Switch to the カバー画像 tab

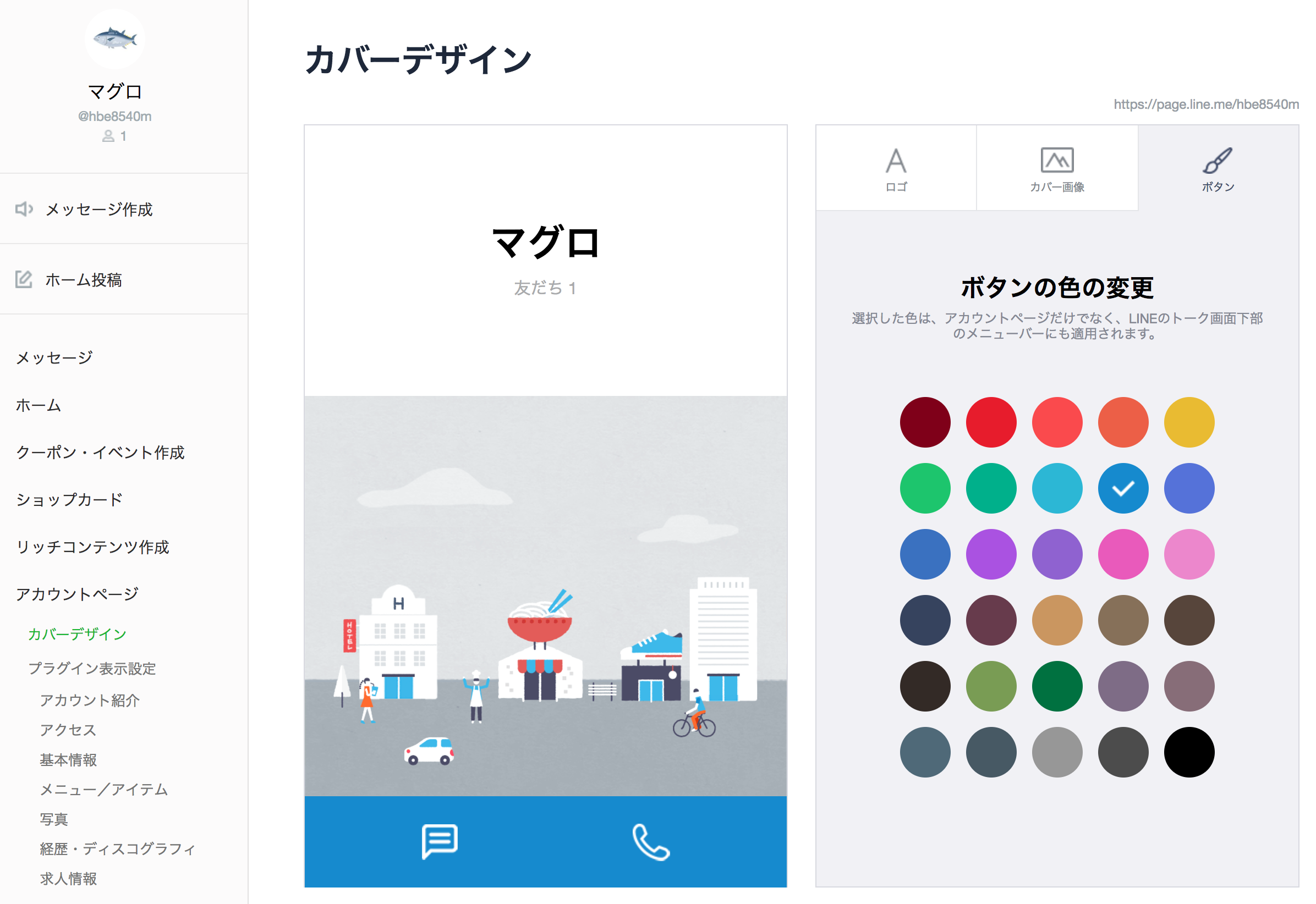point(1056,168)
